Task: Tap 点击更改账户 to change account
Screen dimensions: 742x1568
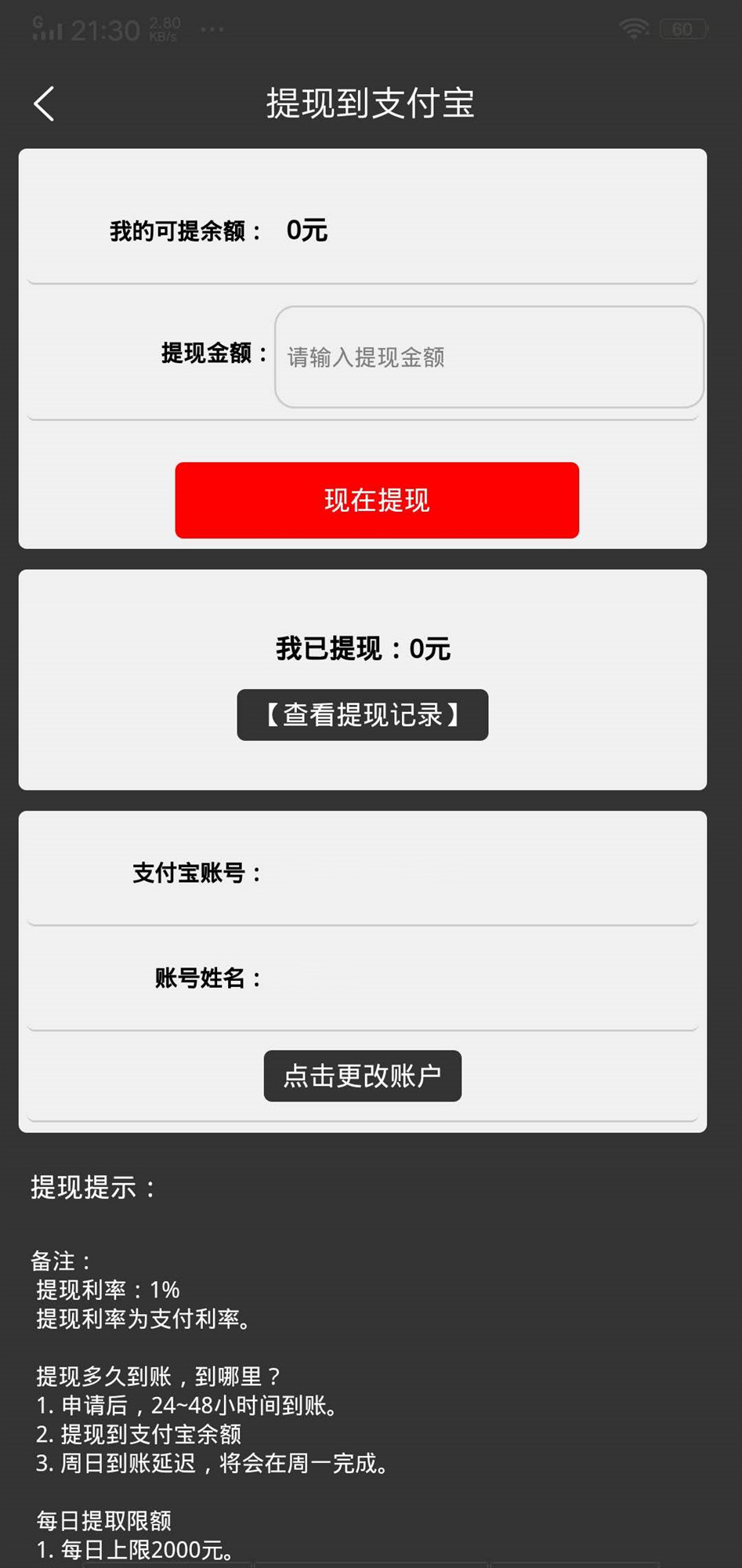Action: (x=361, y=1076)
